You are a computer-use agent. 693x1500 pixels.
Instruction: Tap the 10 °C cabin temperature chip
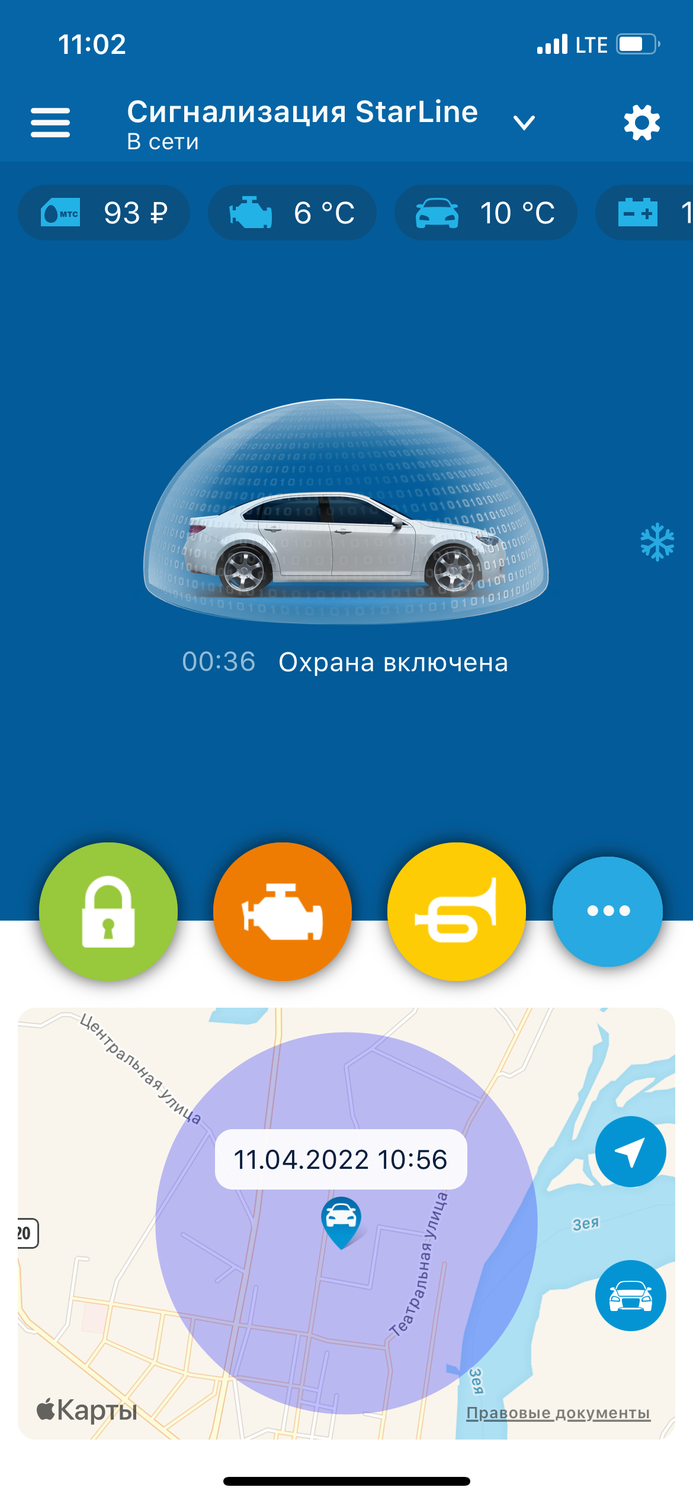point(486,213)
